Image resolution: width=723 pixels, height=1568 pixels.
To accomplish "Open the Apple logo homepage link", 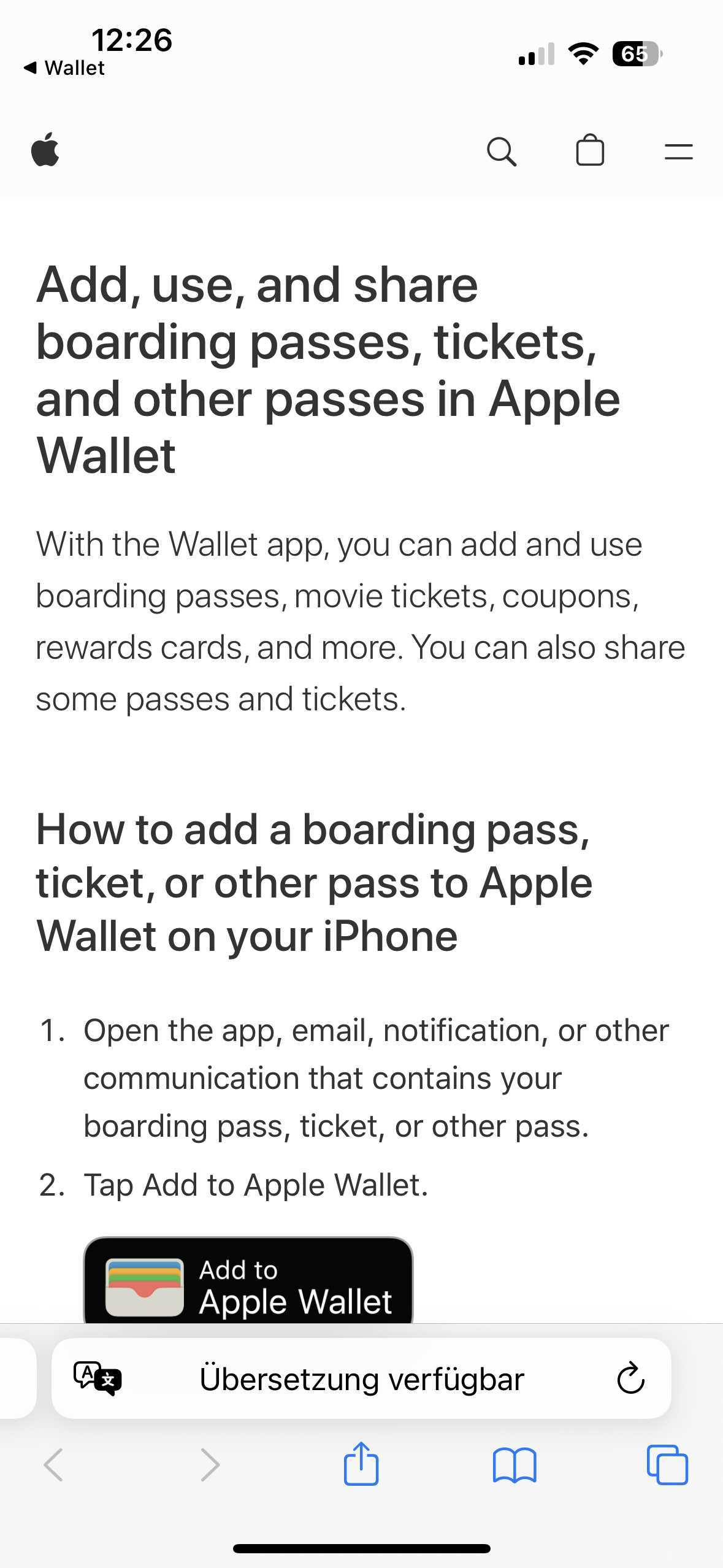I will tap(45, 150).
